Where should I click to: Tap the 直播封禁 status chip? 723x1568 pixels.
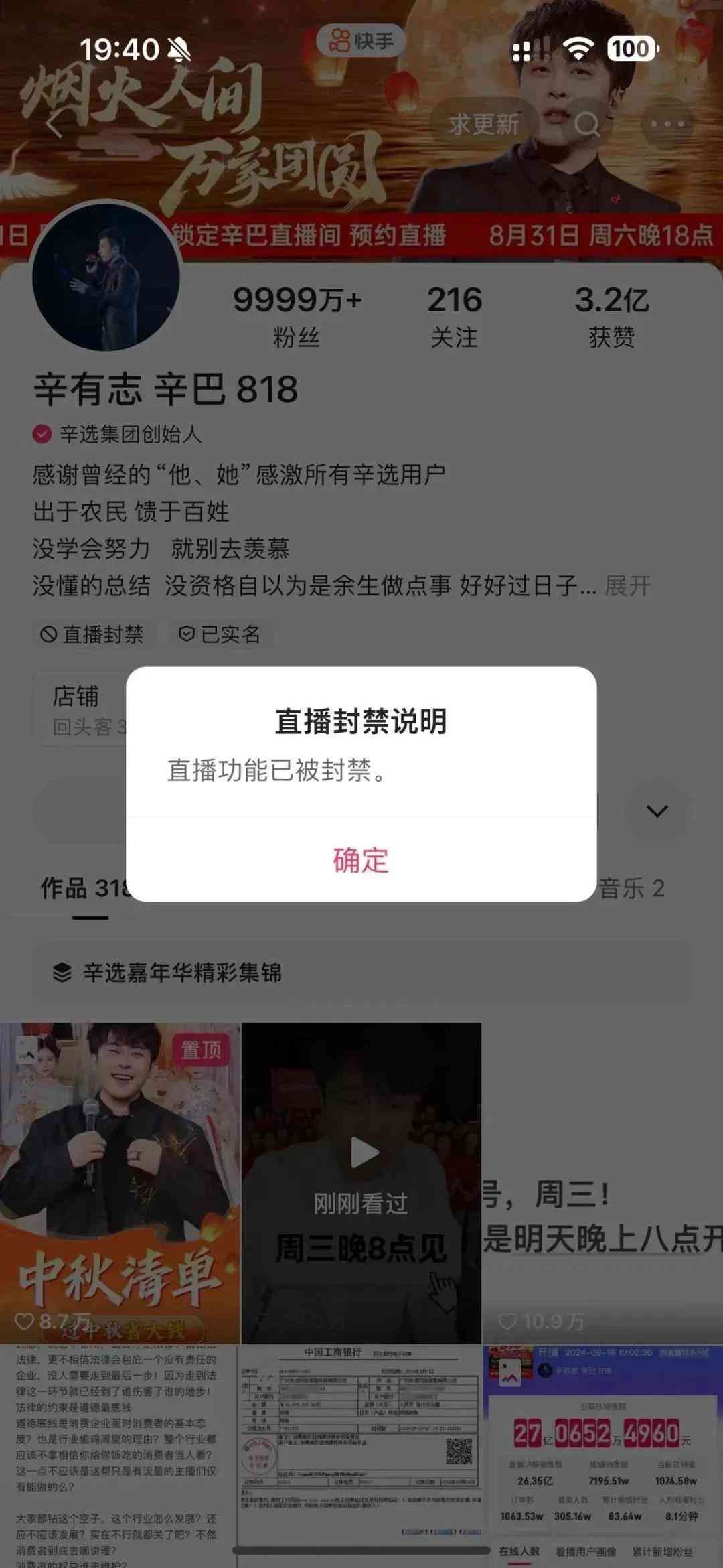coord(92,634)
